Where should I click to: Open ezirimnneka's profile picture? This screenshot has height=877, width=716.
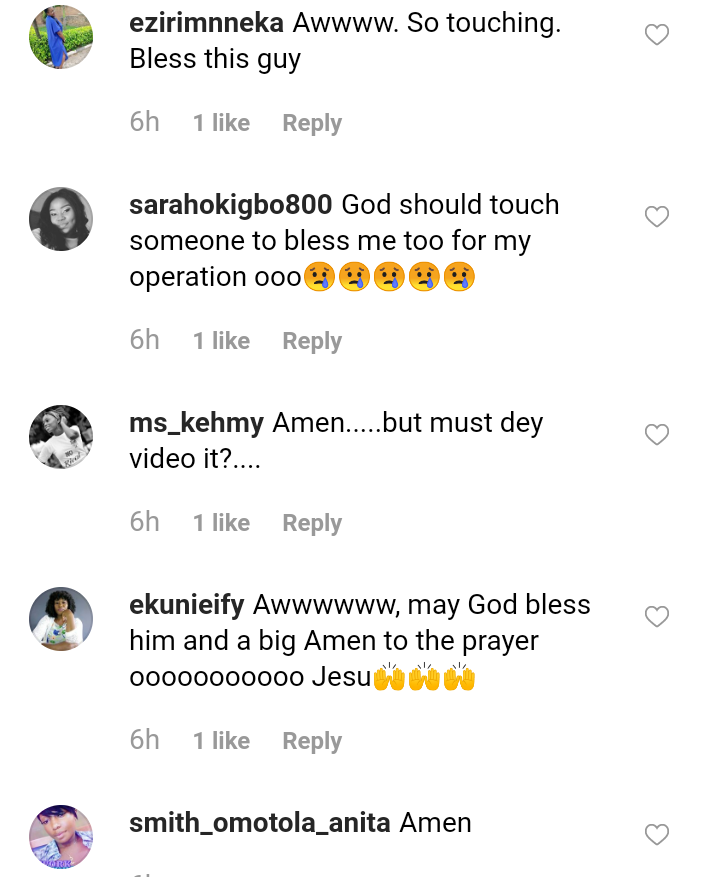pos(61,37)
